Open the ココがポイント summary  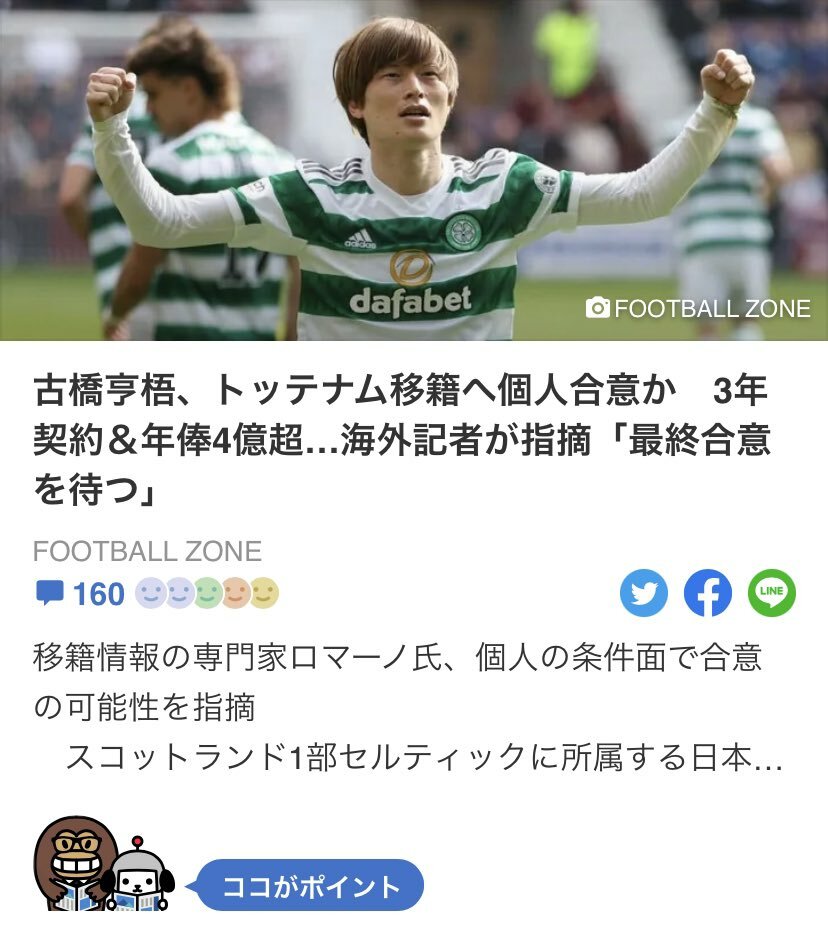tap(310, 886)
